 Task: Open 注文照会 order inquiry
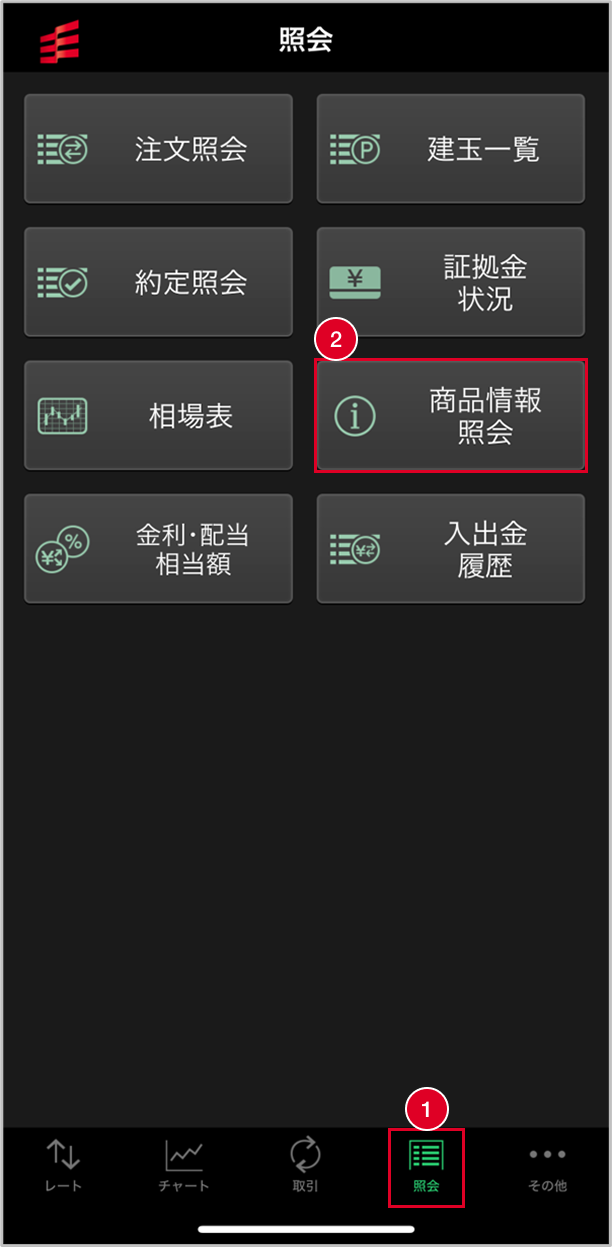(x=158, y=149)
